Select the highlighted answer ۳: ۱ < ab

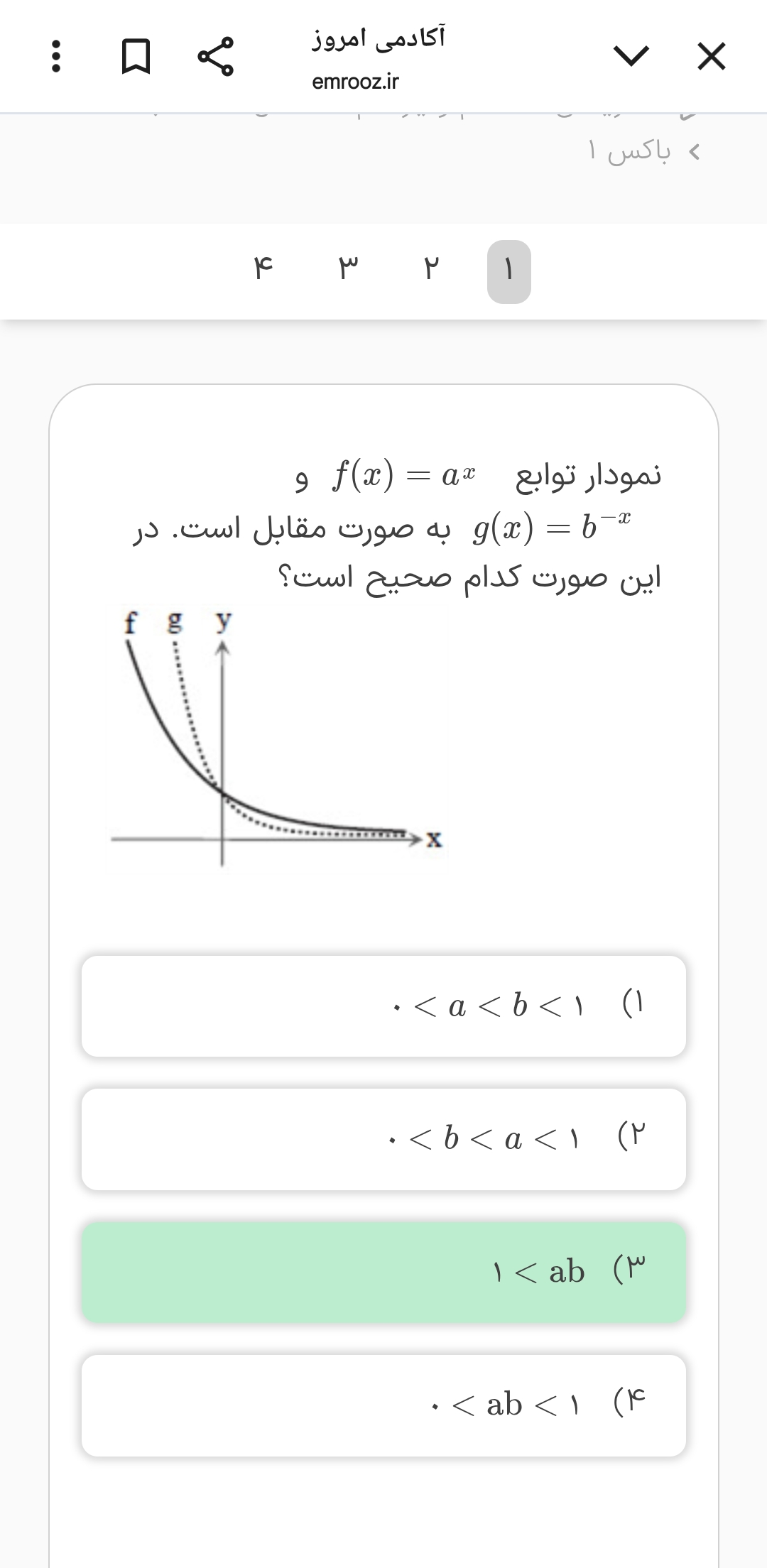pos(383,1272)
